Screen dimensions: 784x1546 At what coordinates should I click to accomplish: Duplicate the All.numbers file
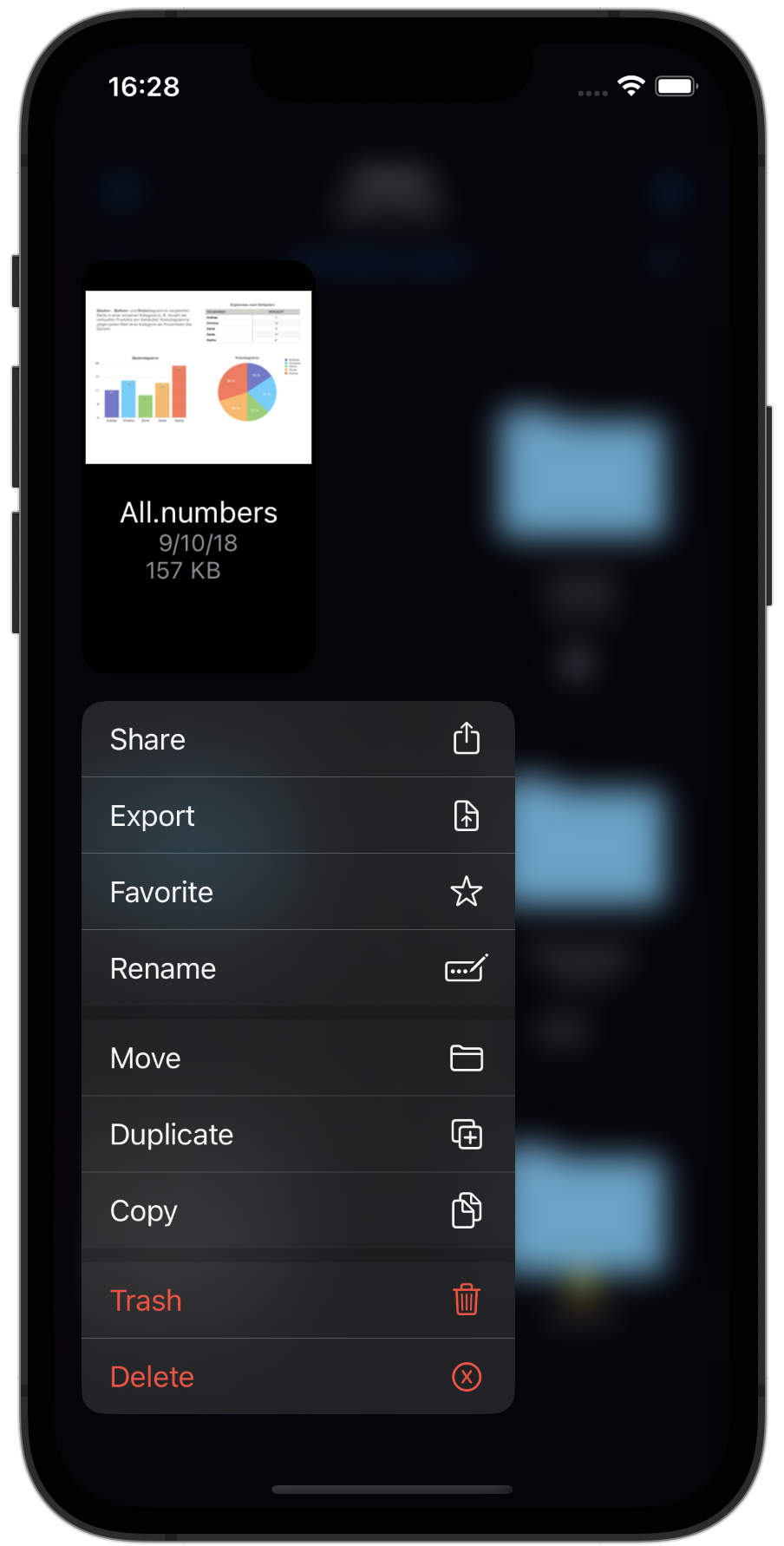297,1134
